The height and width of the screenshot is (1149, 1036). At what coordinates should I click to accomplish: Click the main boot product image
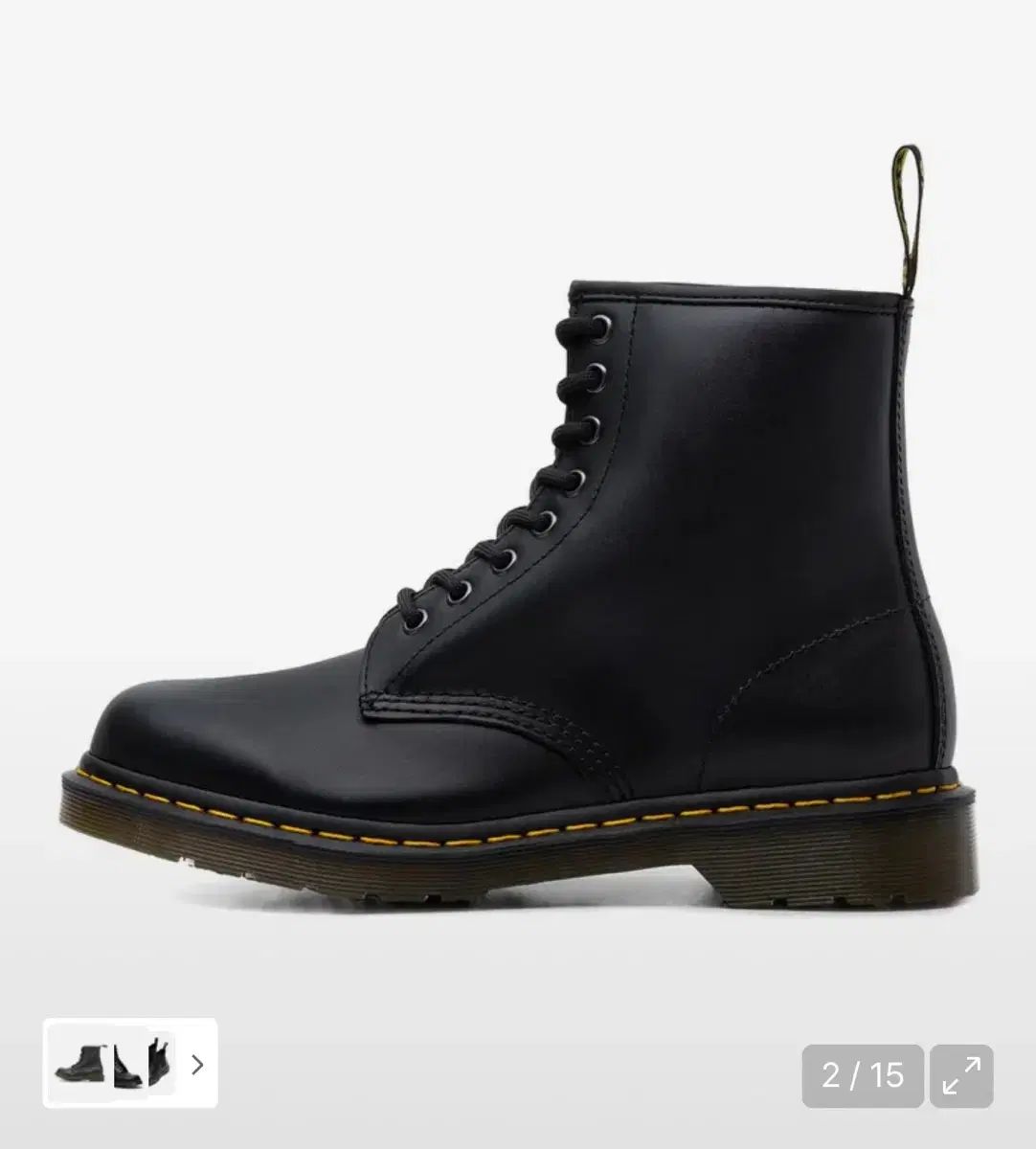pyautogui.click(x=517, y=536)
